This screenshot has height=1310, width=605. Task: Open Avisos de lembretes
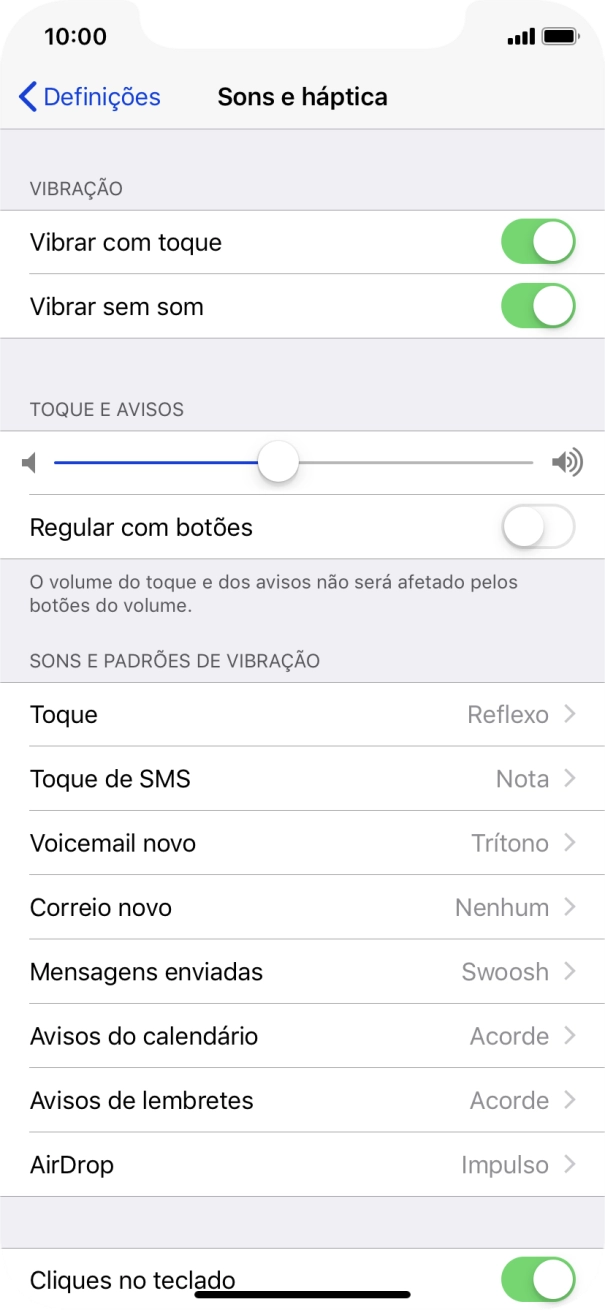point(302,1101)
